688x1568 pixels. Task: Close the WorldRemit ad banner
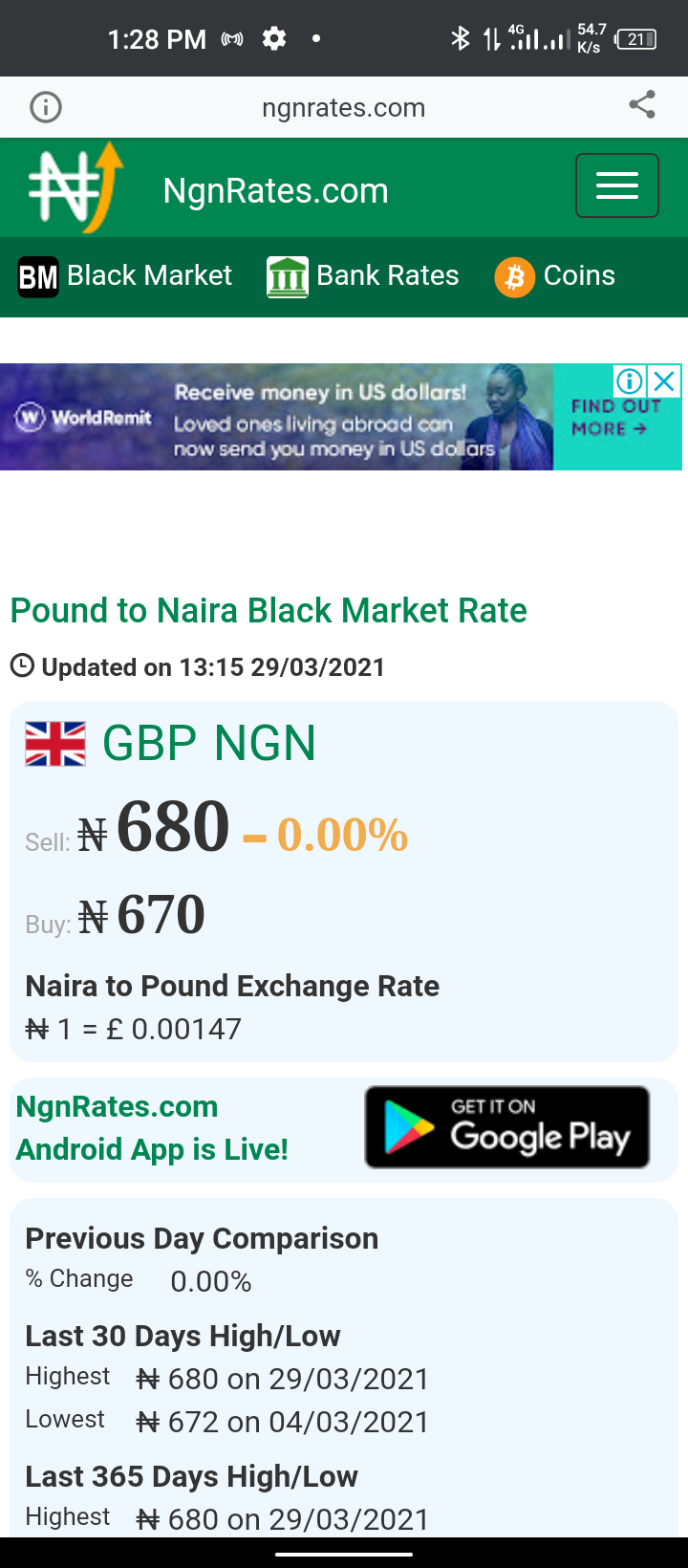tap(665, 381)
